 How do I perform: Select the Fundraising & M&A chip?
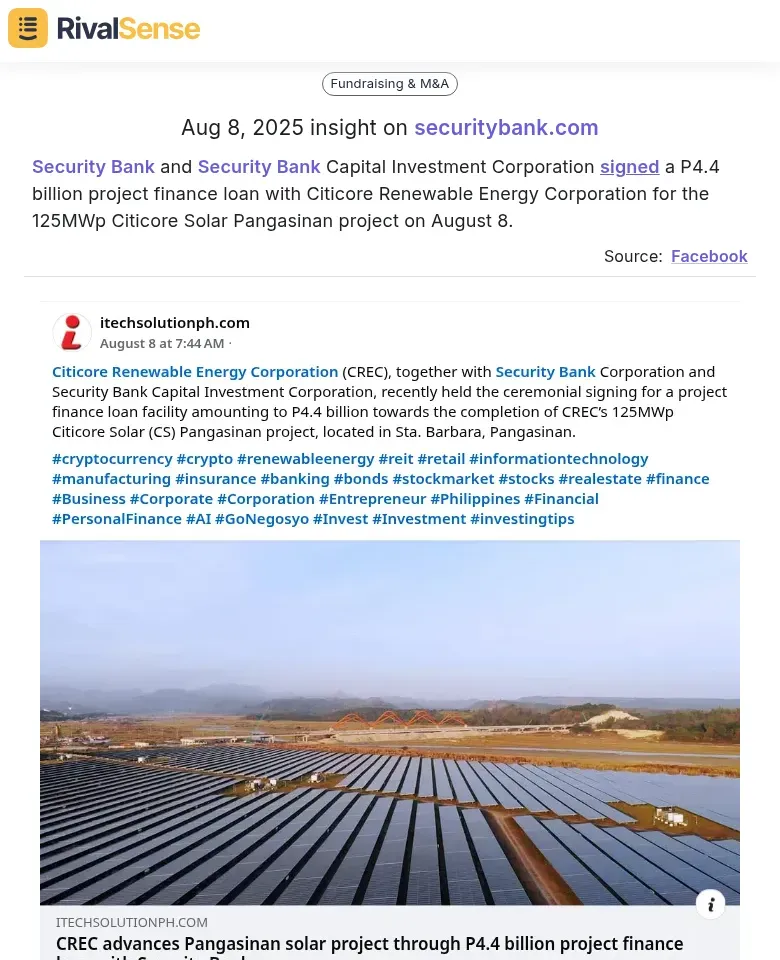coord(389,84)
